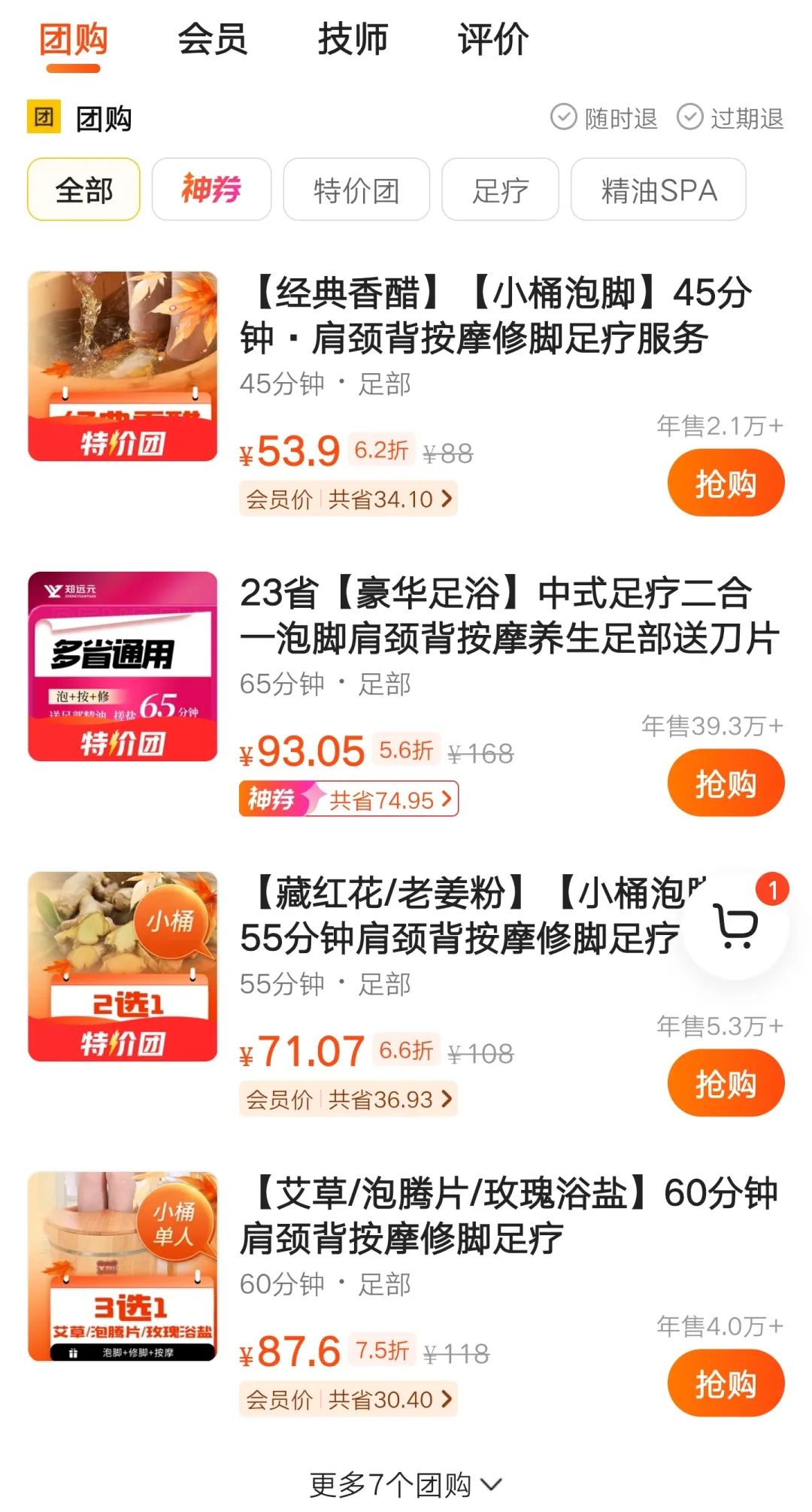Screen dimensions: 812x1512
Task: Open the floating shopping cart
Action: [x=736, y=926]
